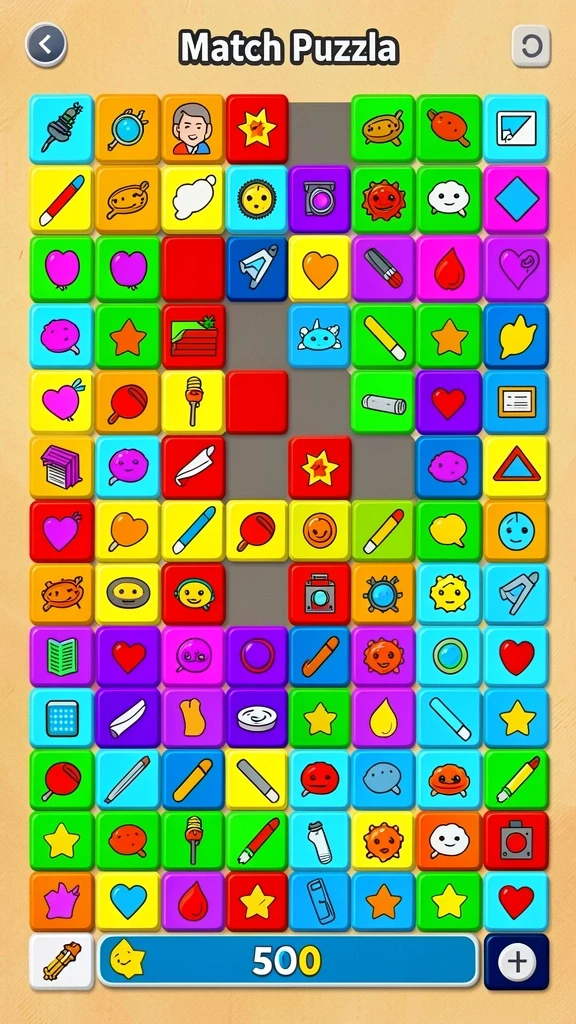Tap the blue diamond on the magenta tile

(x=516, y=199)
